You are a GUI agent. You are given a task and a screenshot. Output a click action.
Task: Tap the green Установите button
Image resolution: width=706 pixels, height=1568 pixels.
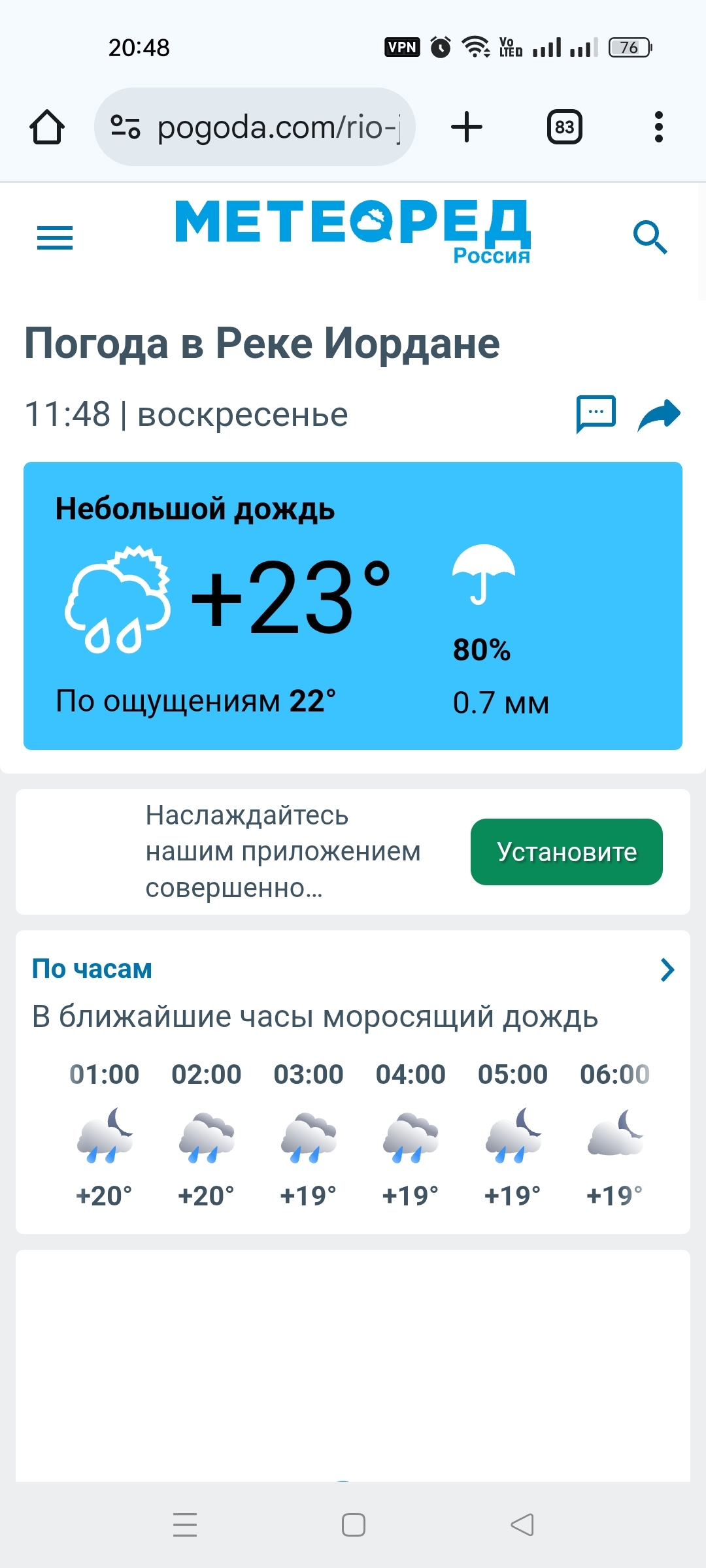[566, 852]
